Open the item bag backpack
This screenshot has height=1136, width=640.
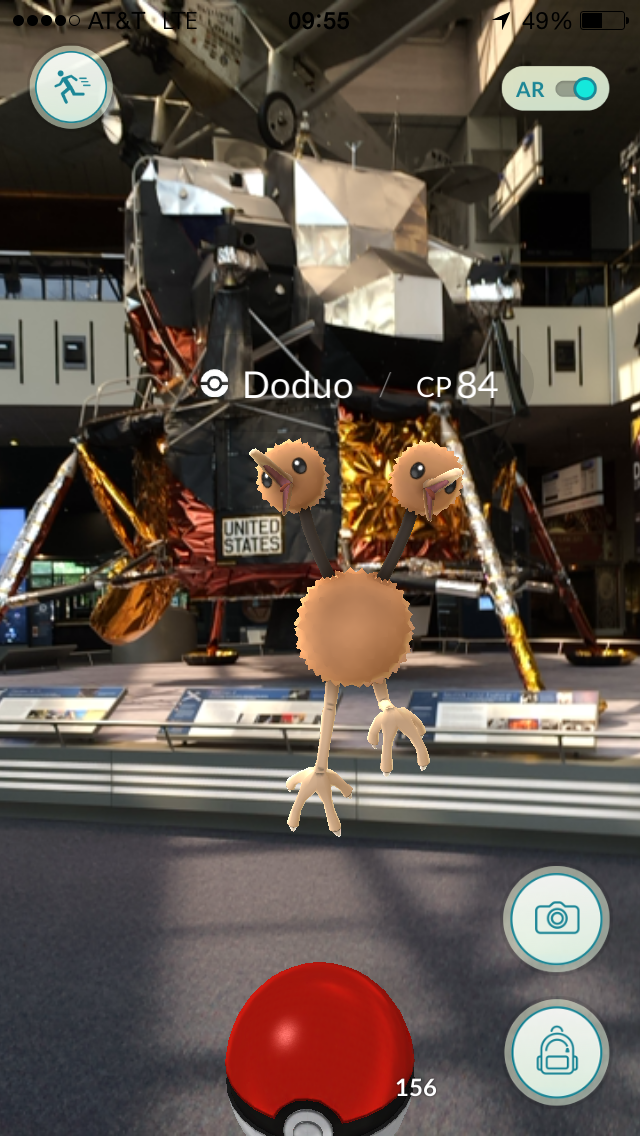pyautogui.click(x=557, y=1051)
